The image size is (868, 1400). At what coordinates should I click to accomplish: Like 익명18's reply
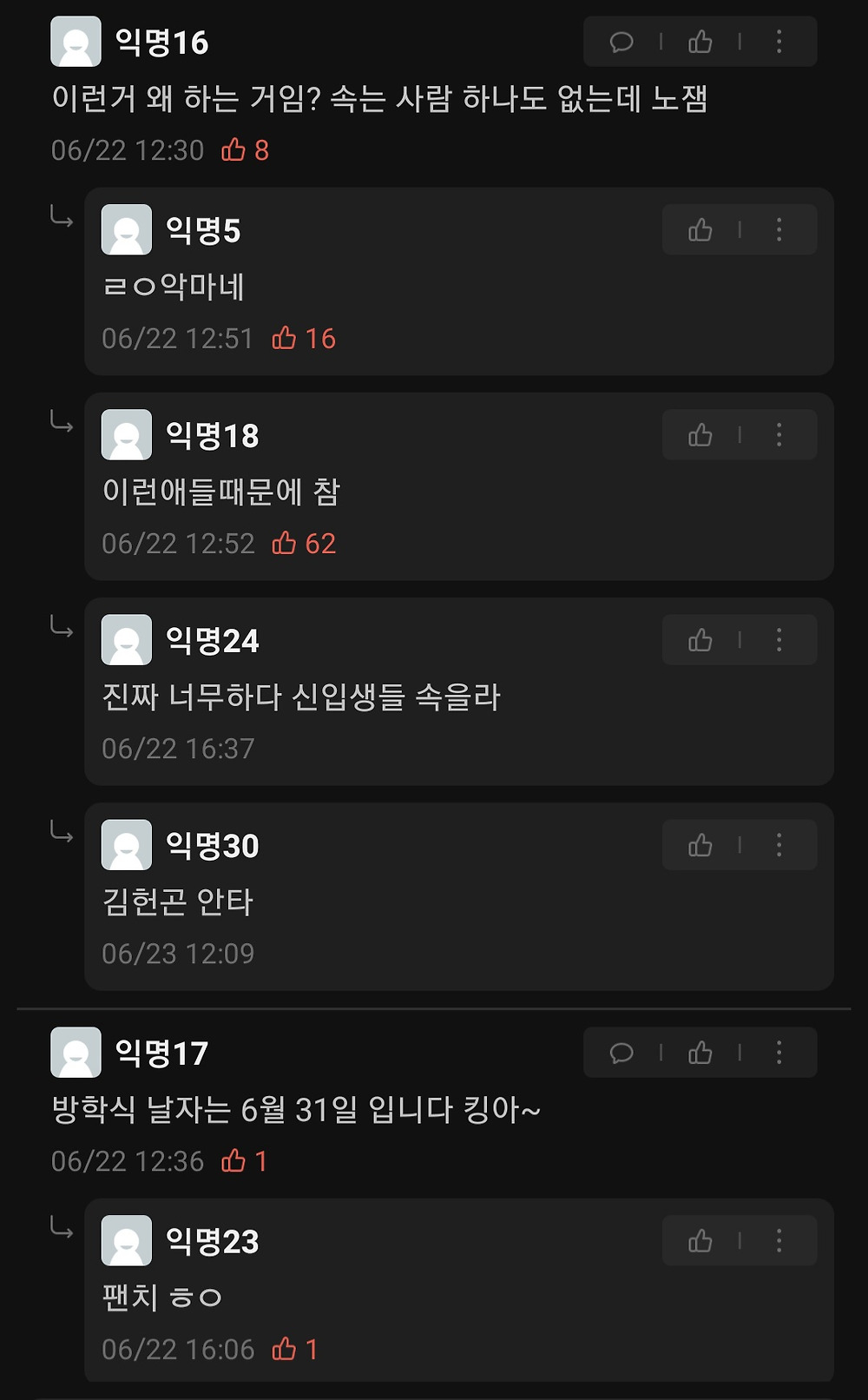[x=700, y=435]
